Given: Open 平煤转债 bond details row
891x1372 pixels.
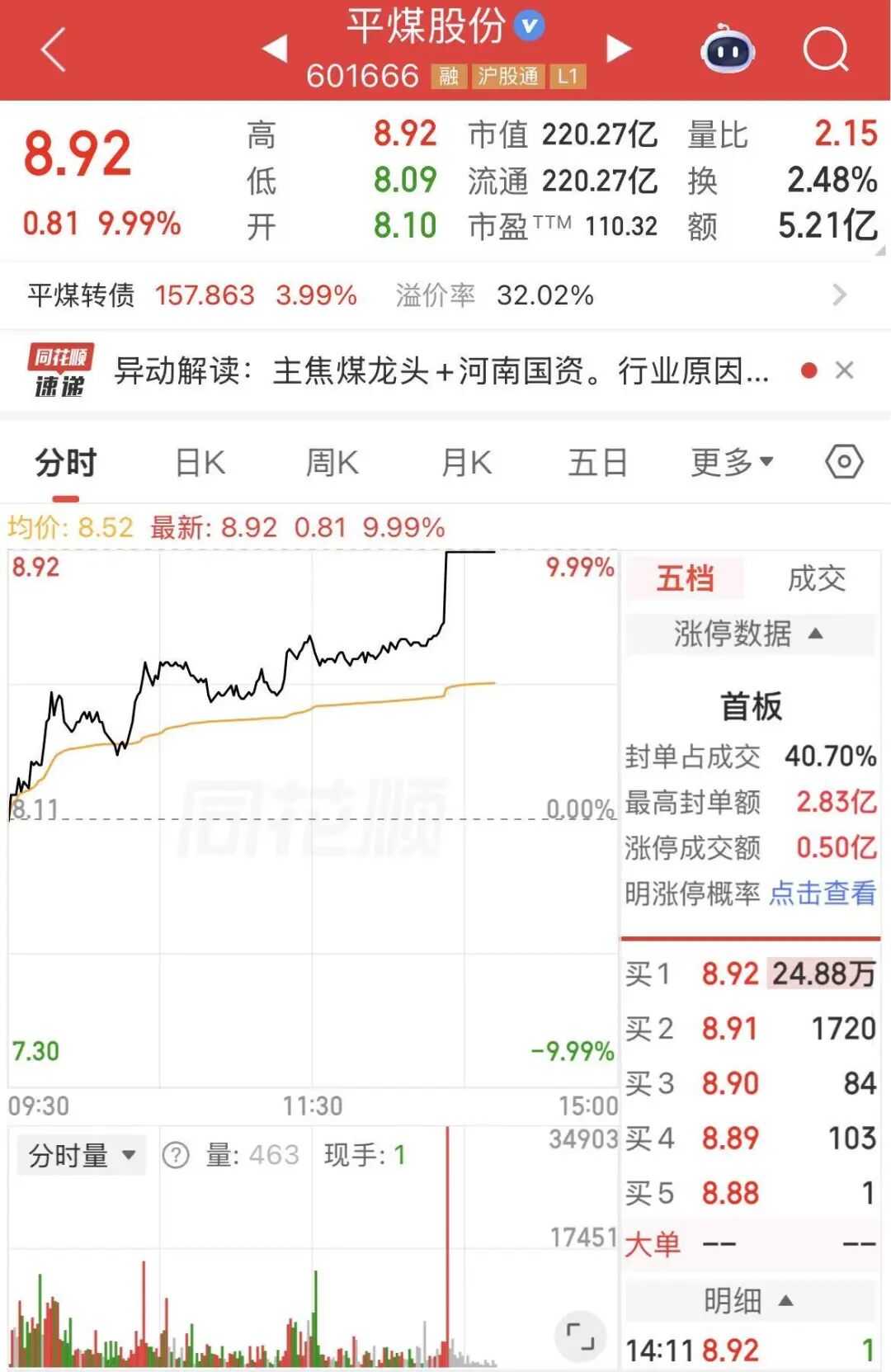Looking at the screenshot, I should click(x=445, y=295).
